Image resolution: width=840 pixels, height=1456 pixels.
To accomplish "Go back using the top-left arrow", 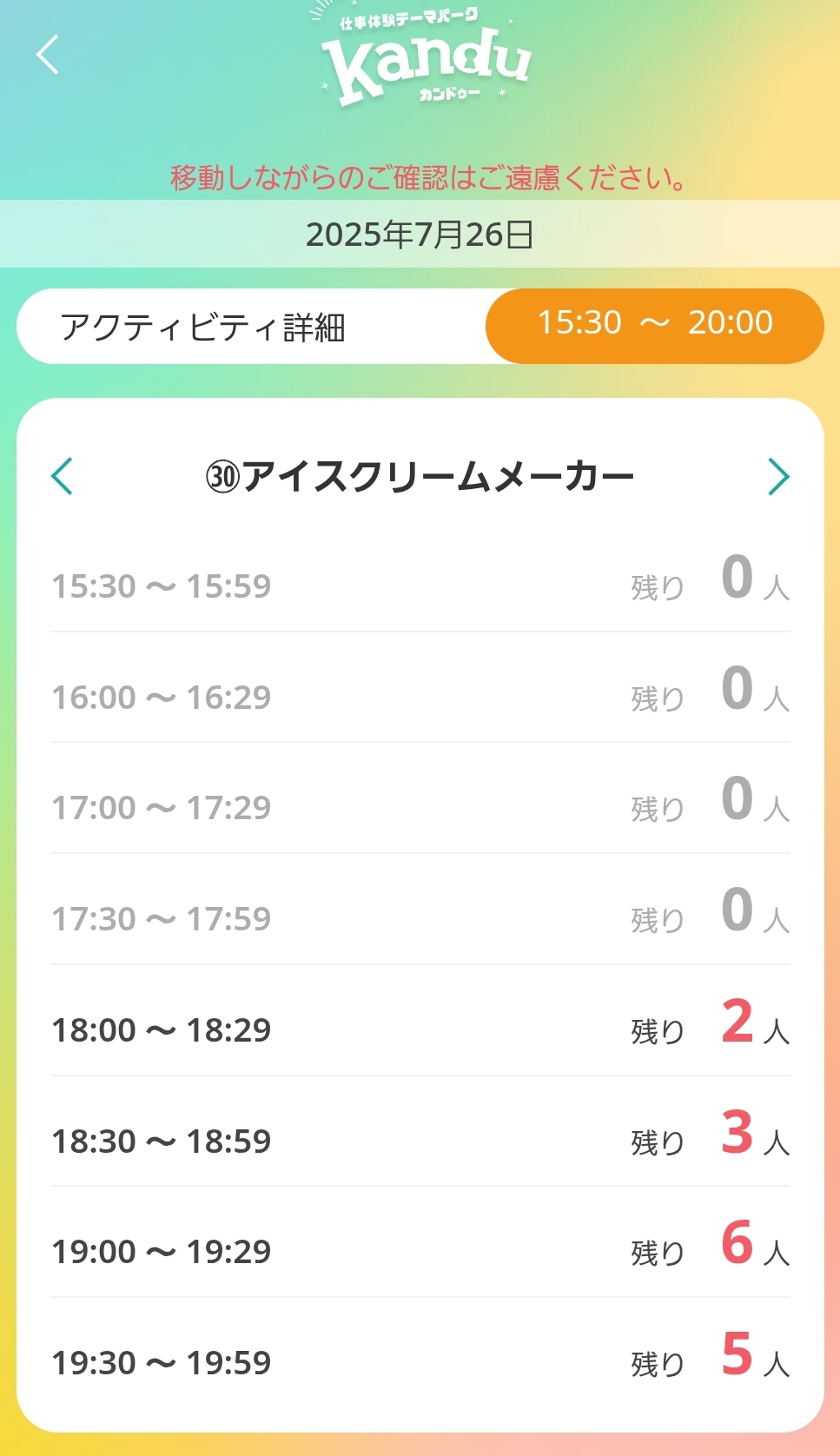I will (48, 55).
